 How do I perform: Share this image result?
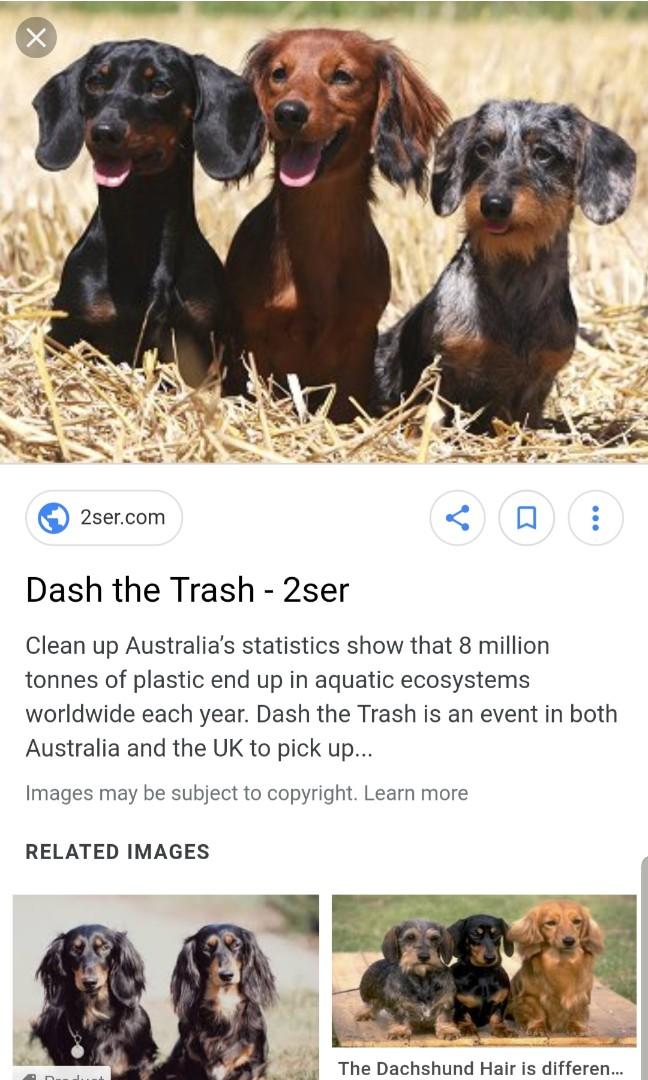pyautogui.click(x=457, y=517)
